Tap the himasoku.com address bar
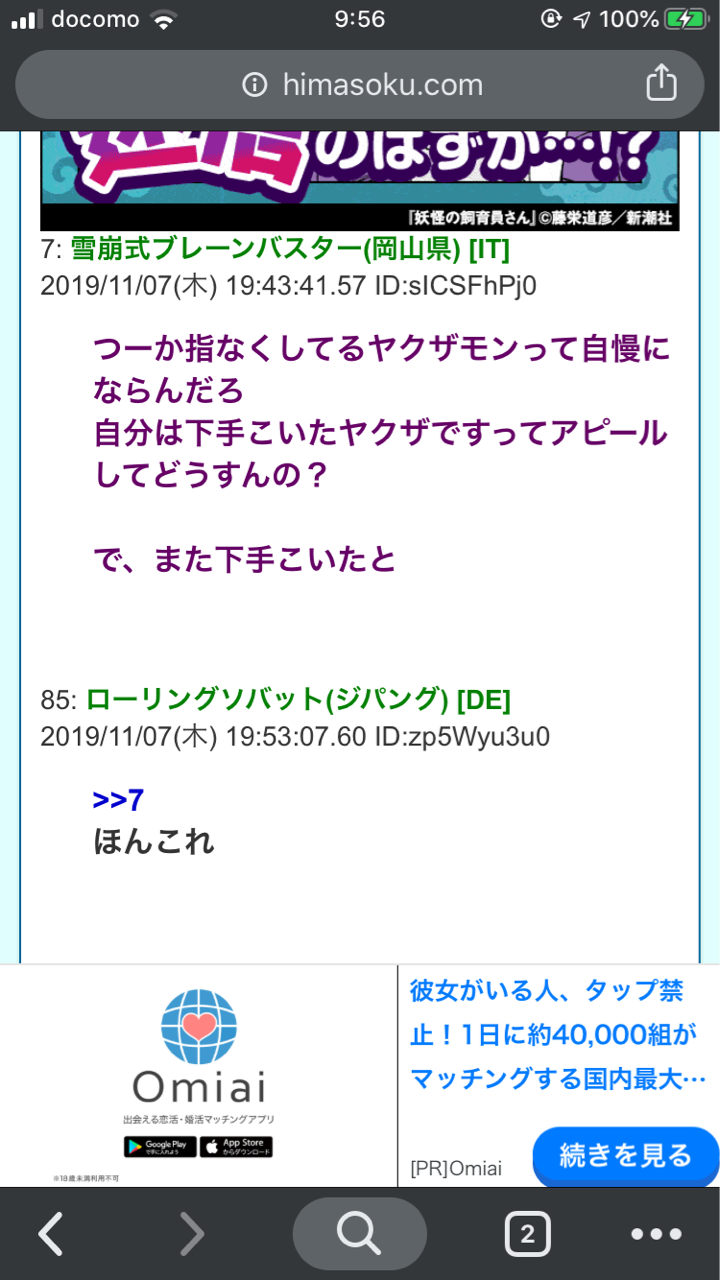The height and width of the screenshot is (1280, 720). point(362,85)
